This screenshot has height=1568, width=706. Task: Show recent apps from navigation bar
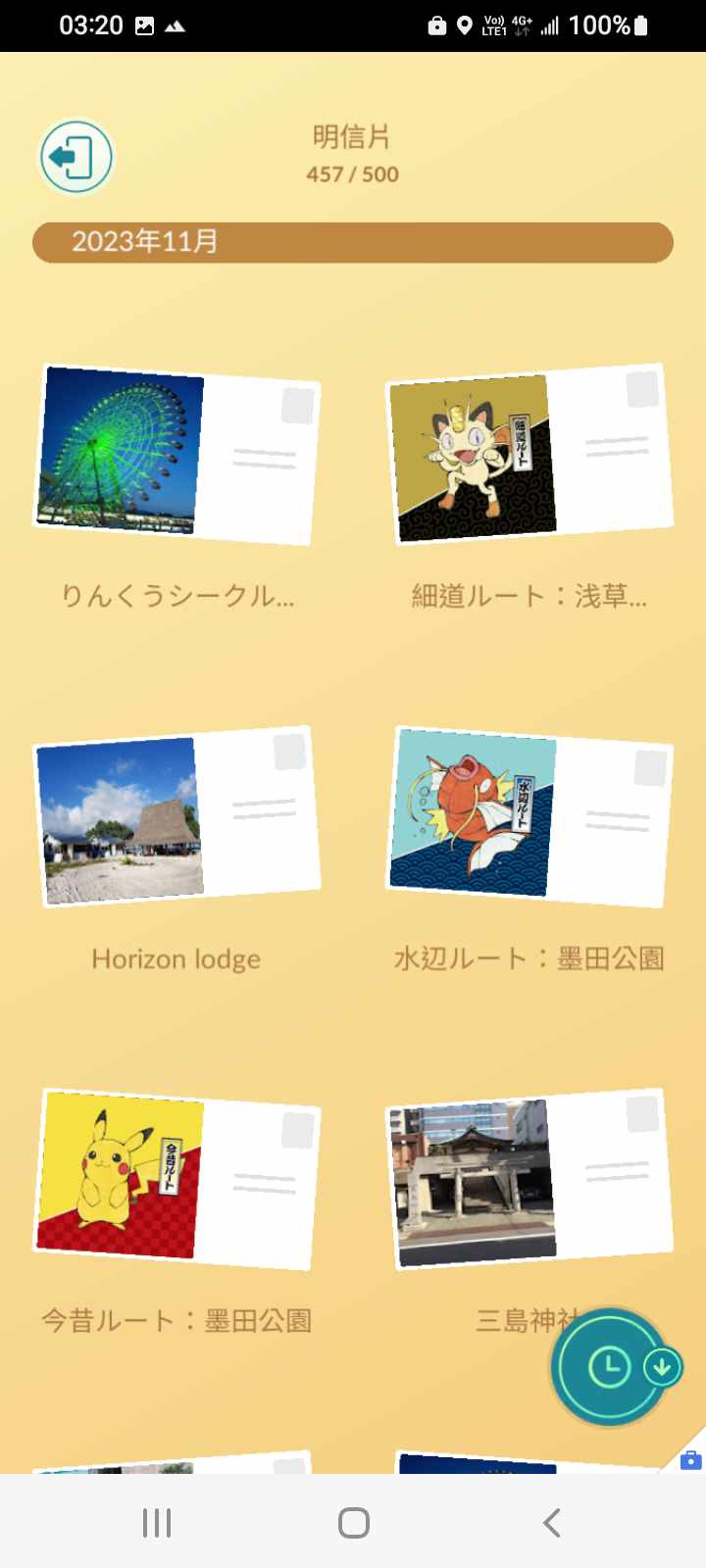tap(157, 1522)
